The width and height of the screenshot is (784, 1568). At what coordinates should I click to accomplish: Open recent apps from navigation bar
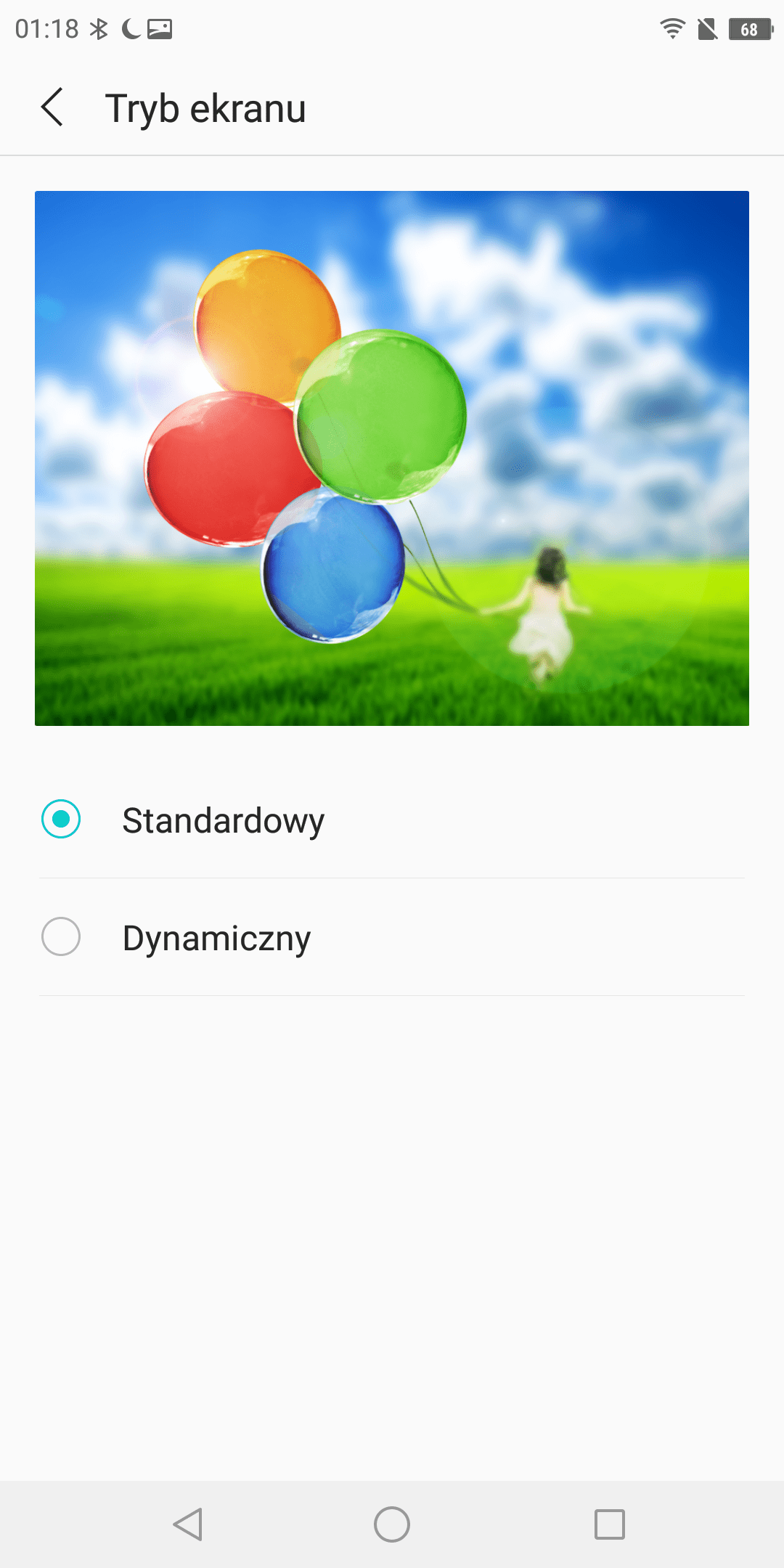(x=609, y=1524)
